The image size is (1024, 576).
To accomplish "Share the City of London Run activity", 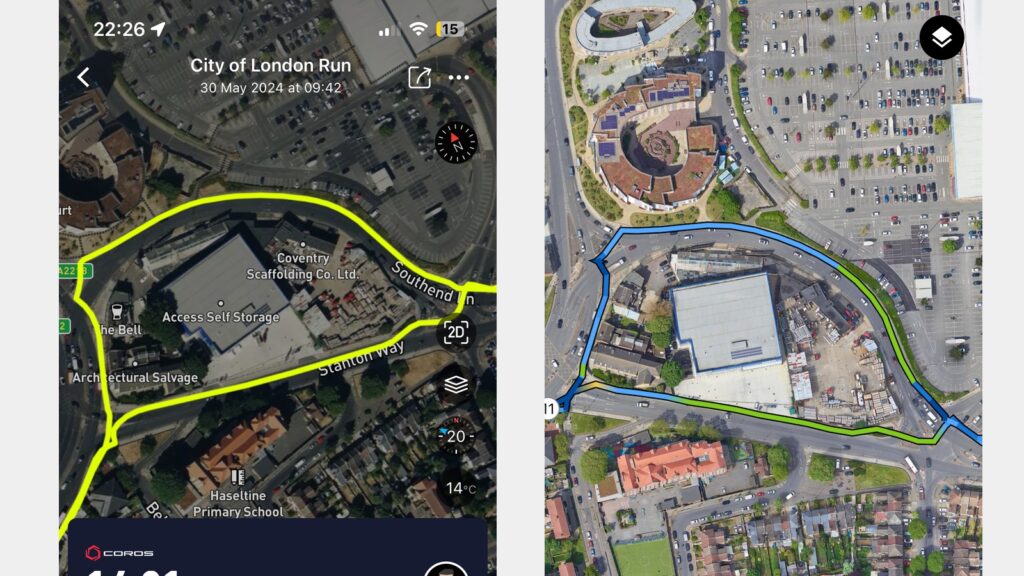I will click(419, 77).
